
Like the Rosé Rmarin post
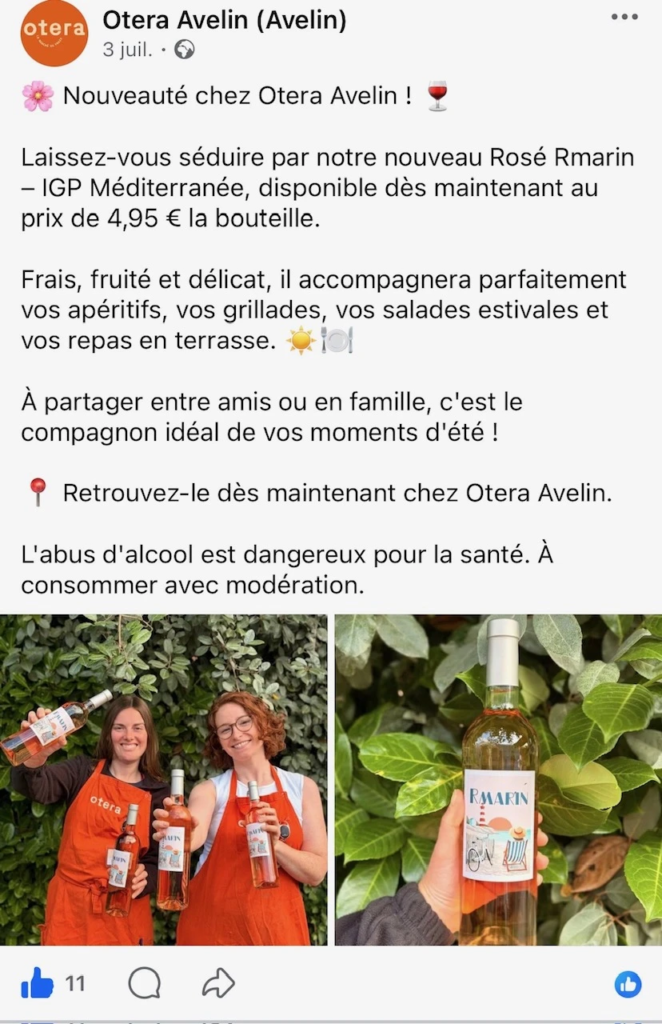tap(37, 983)
